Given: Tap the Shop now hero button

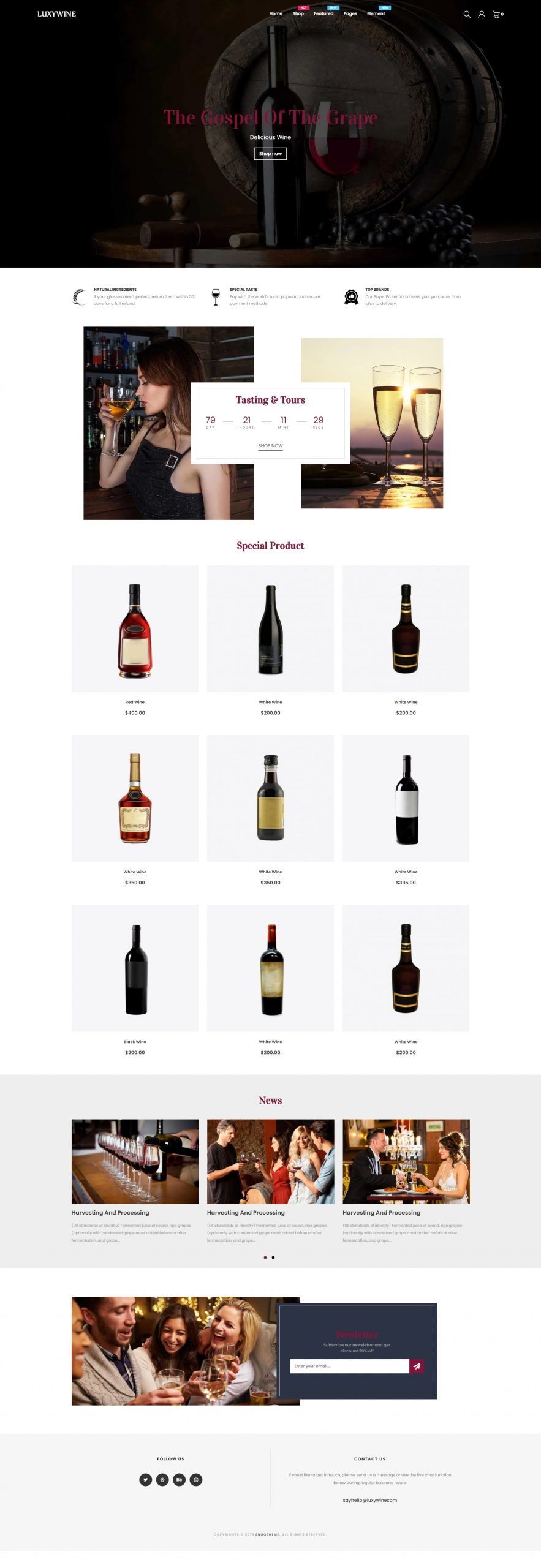Looking at the screenshot, I should [x=270, y=154].
